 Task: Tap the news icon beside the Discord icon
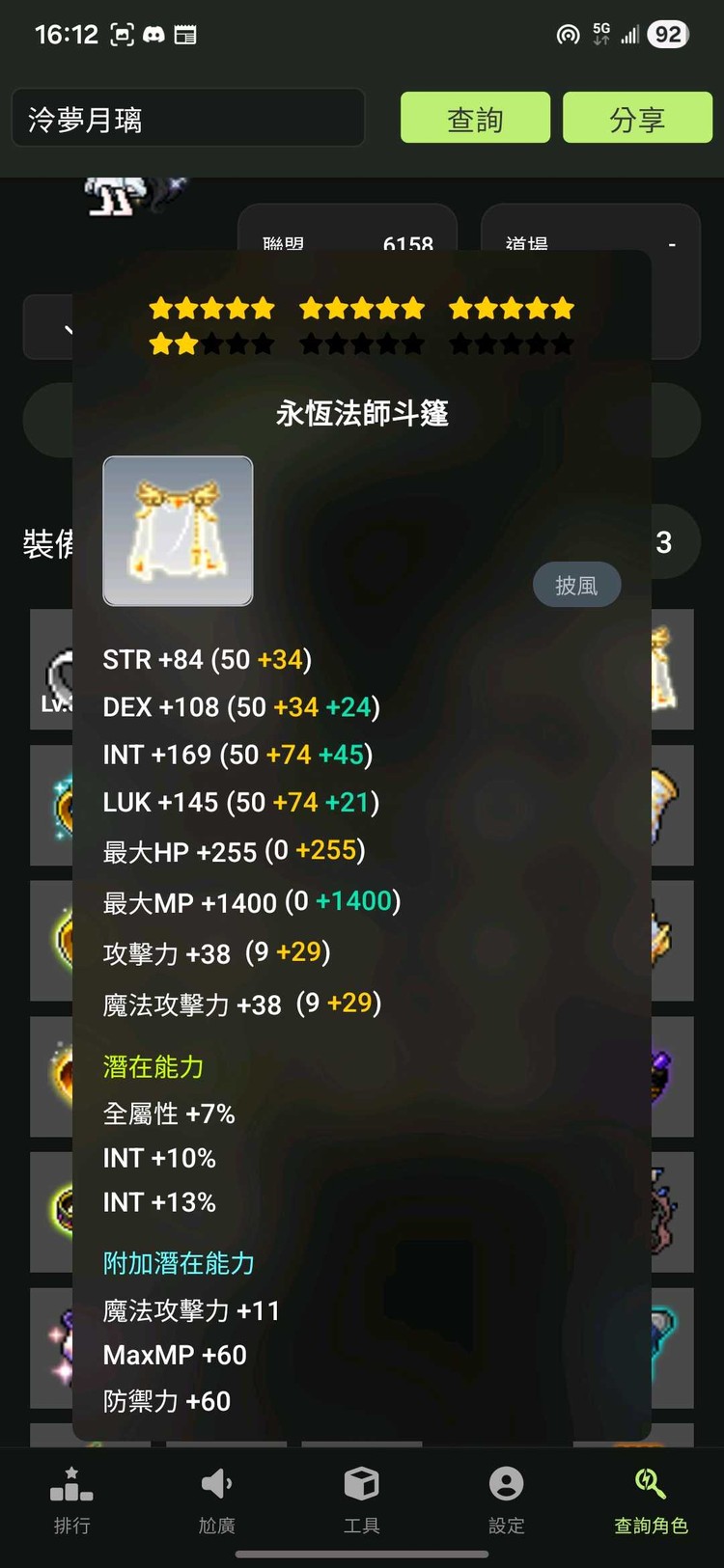185,34
